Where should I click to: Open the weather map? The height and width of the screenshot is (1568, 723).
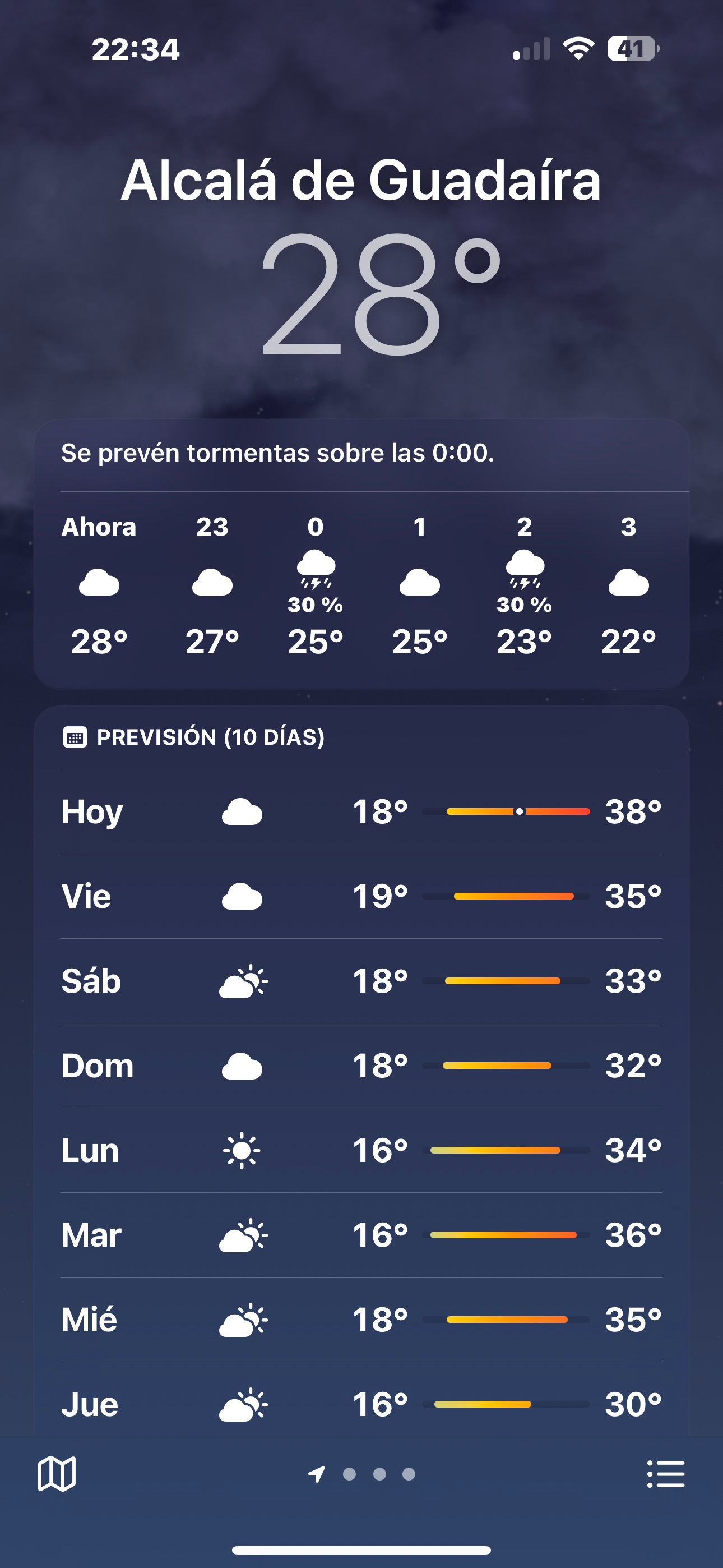click(57, 1474)
